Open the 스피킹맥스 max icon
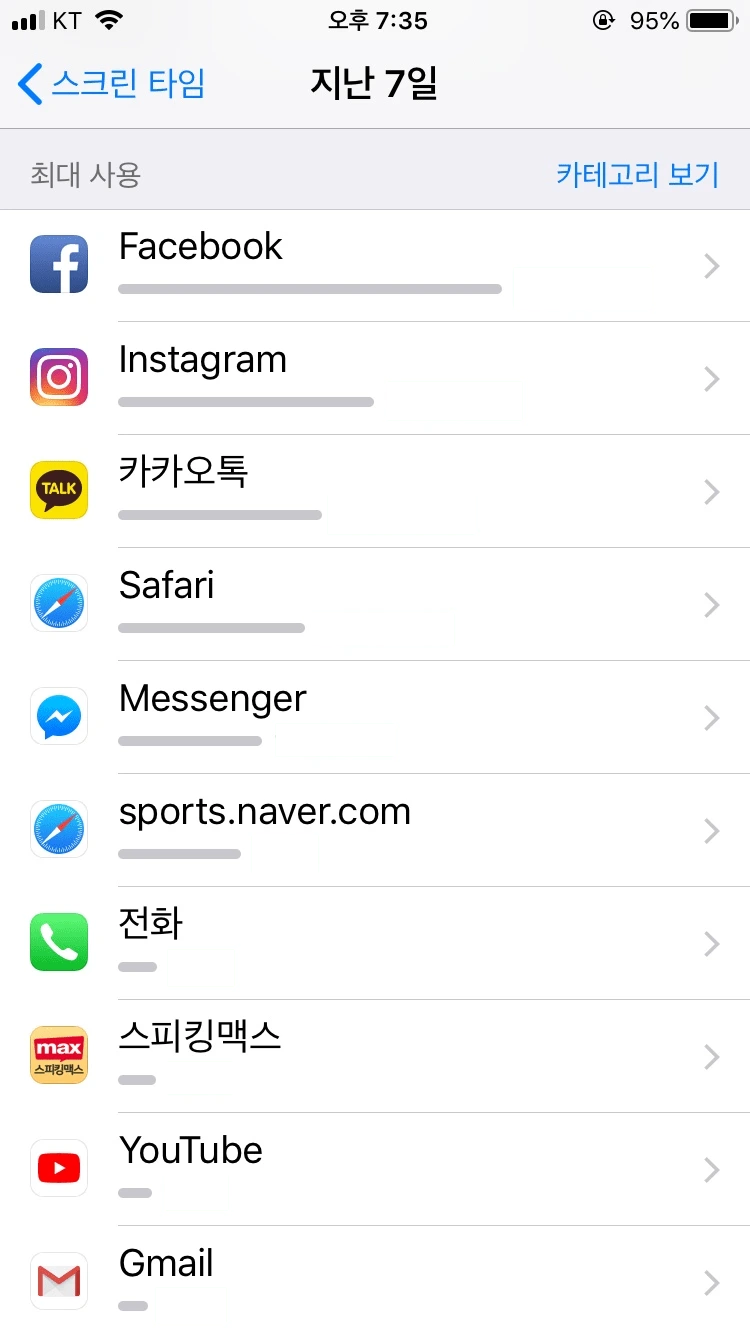Screen dimensions: 750x1334 pos(58,1055)
